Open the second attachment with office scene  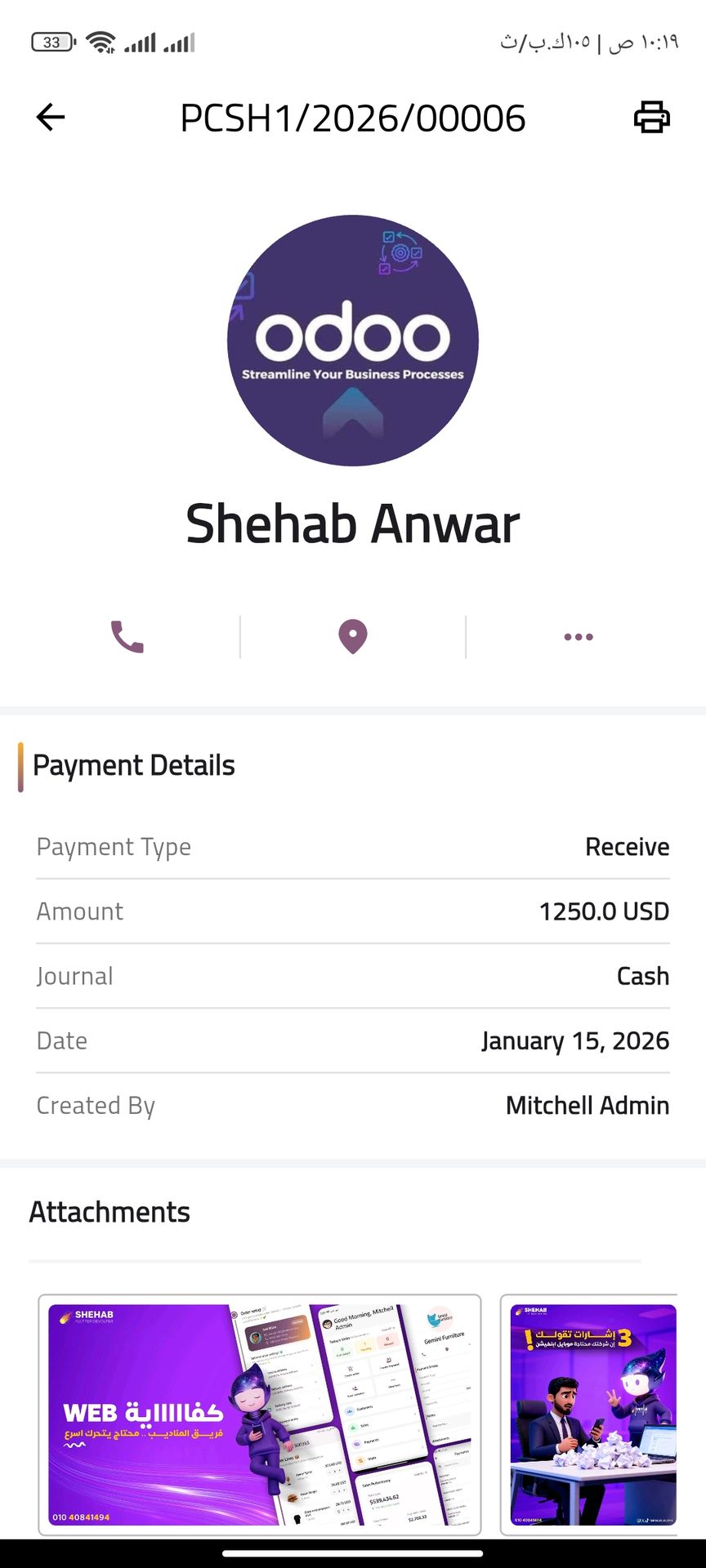(x=592, y=1414)
